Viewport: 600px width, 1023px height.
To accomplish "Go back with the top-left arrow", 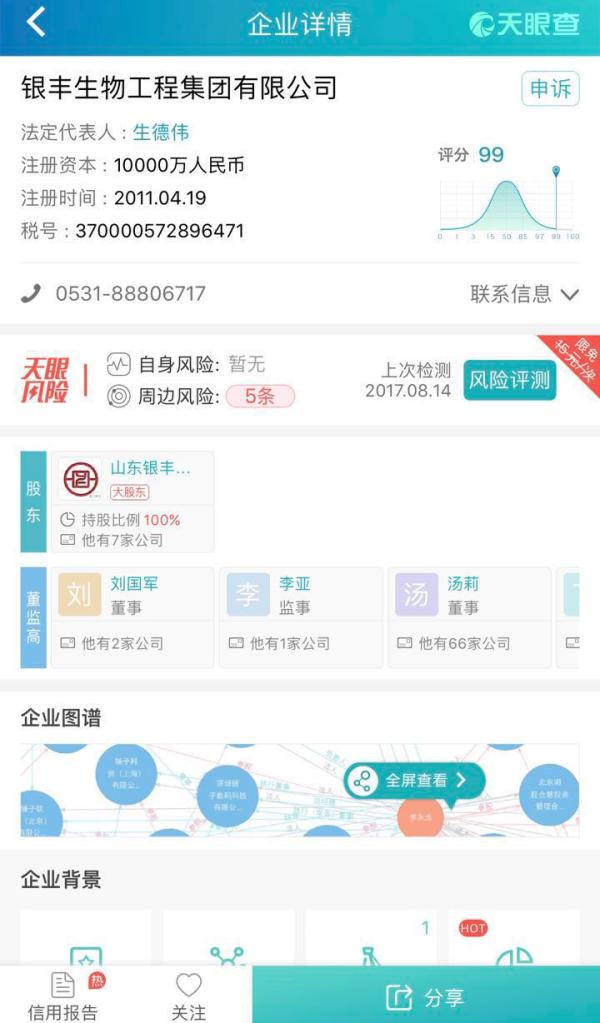I will click(x=36, y=22).
